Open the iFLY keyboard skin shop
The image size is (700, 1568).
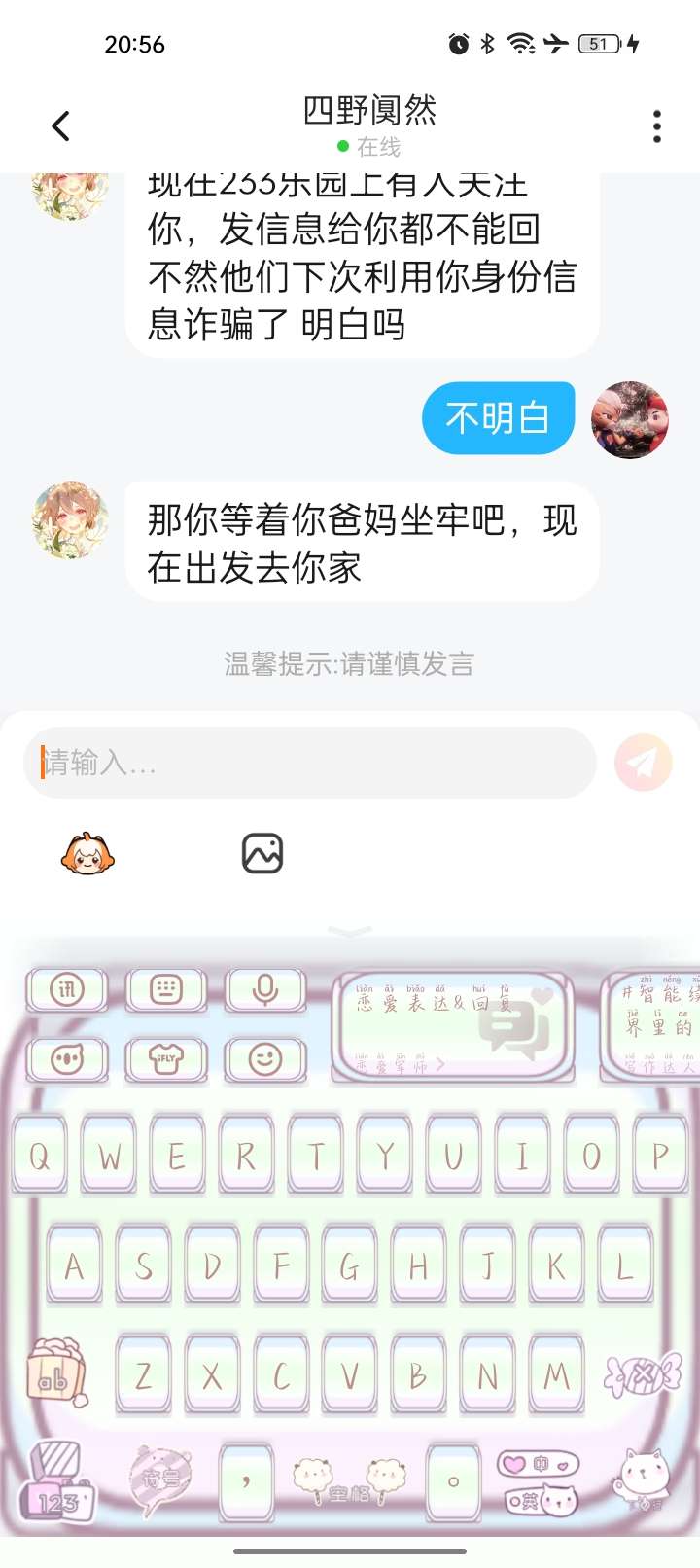click(166, 1059)
